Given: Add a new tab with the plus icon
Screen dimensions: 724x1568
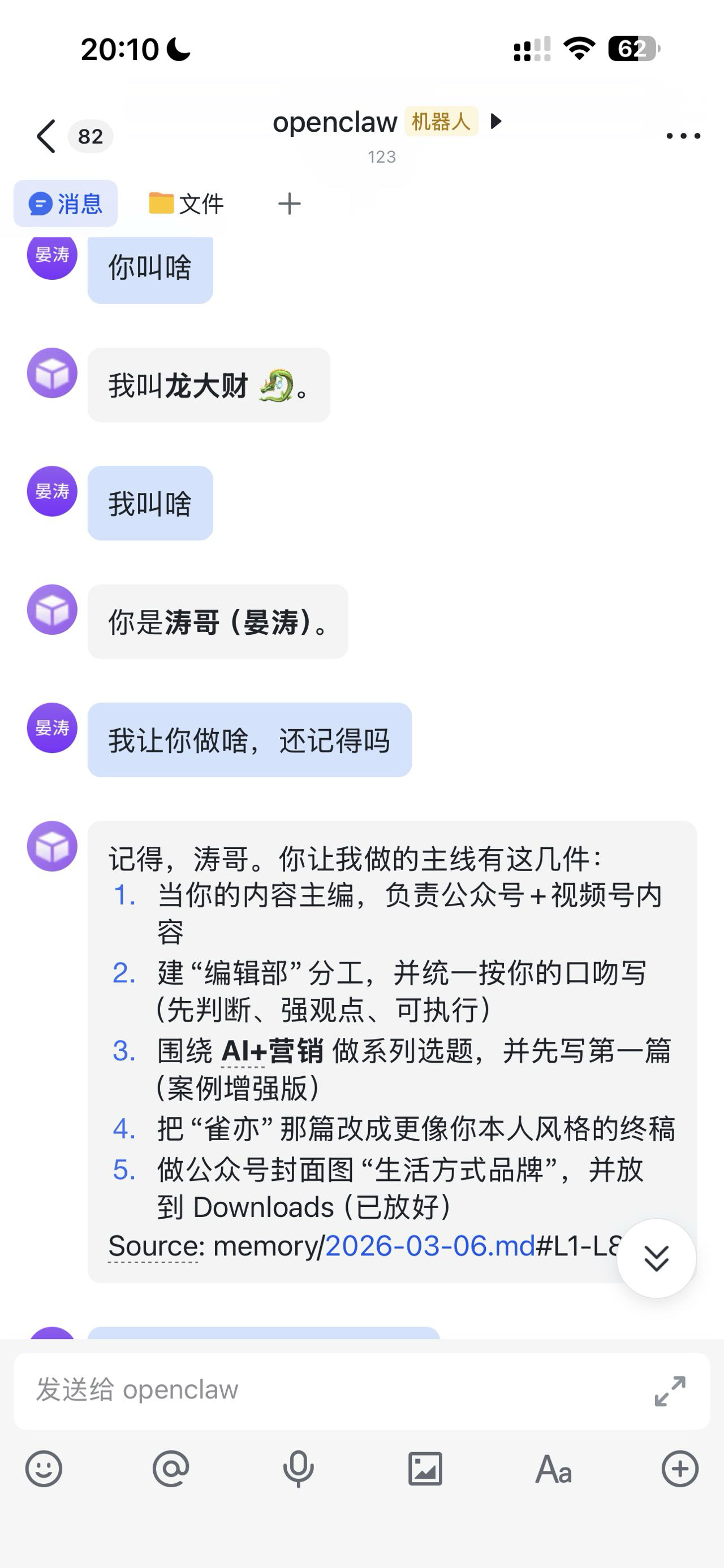Looking at the screenshot, I should (289, 203).
